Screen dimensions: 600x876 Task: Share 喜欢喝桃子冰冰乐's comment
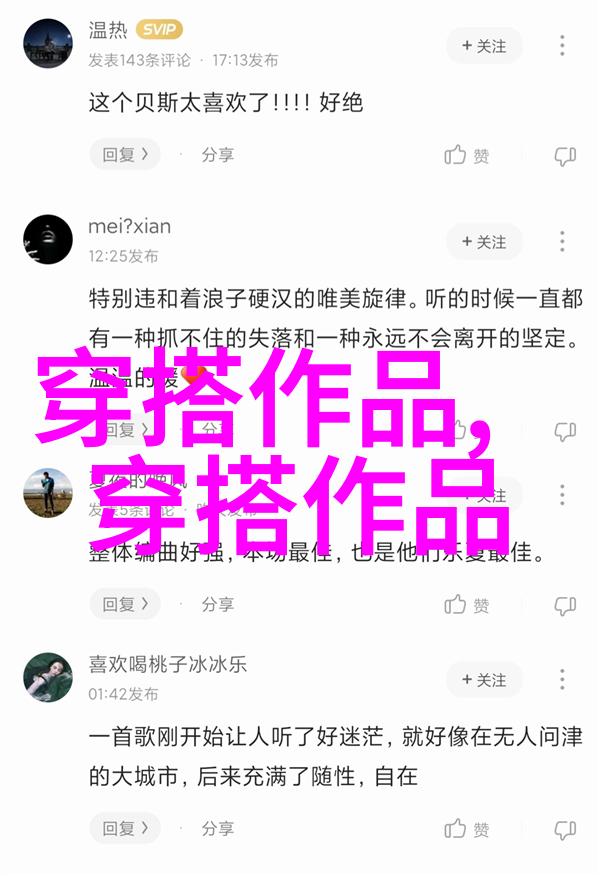[x=217, y=829]
